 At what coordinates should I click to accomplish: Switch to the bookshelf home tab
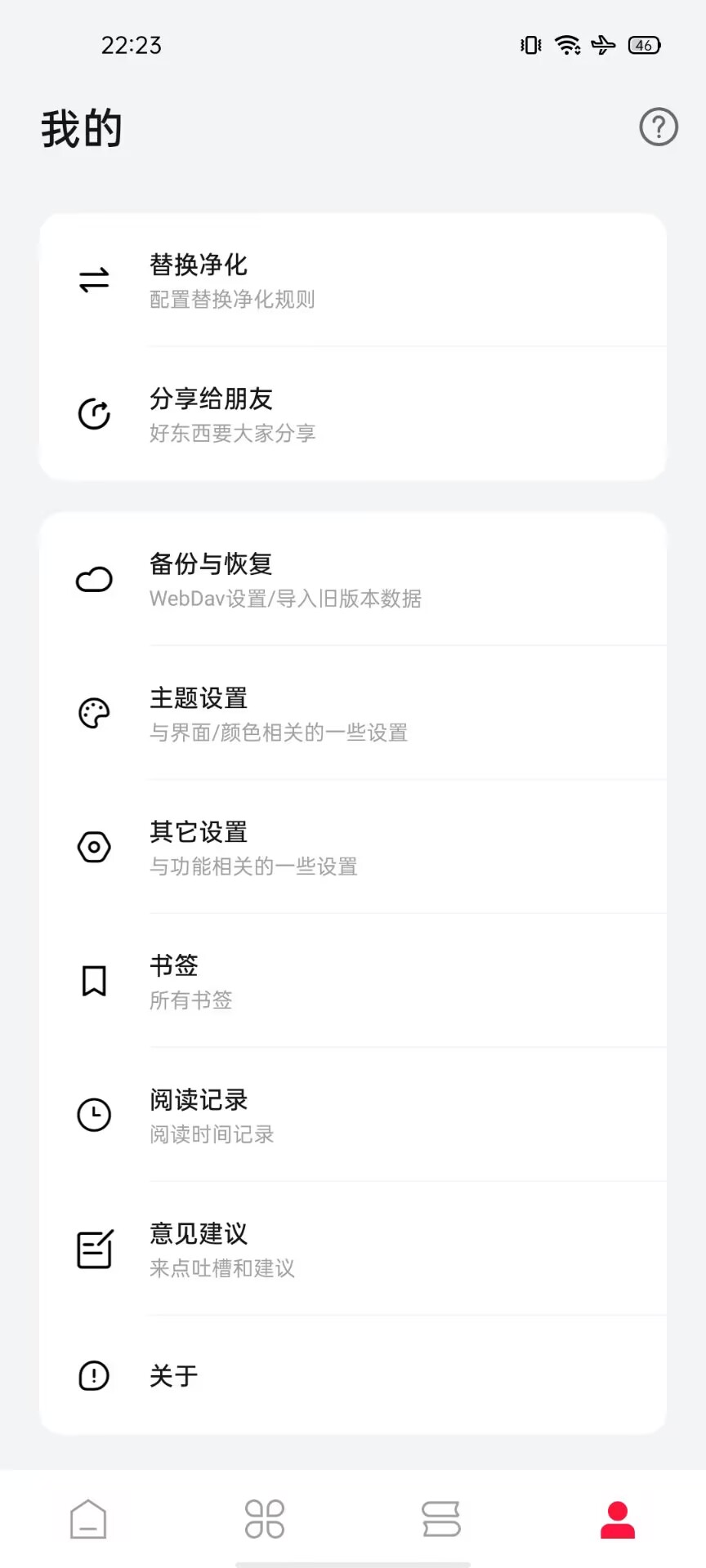coord(88,1519)
